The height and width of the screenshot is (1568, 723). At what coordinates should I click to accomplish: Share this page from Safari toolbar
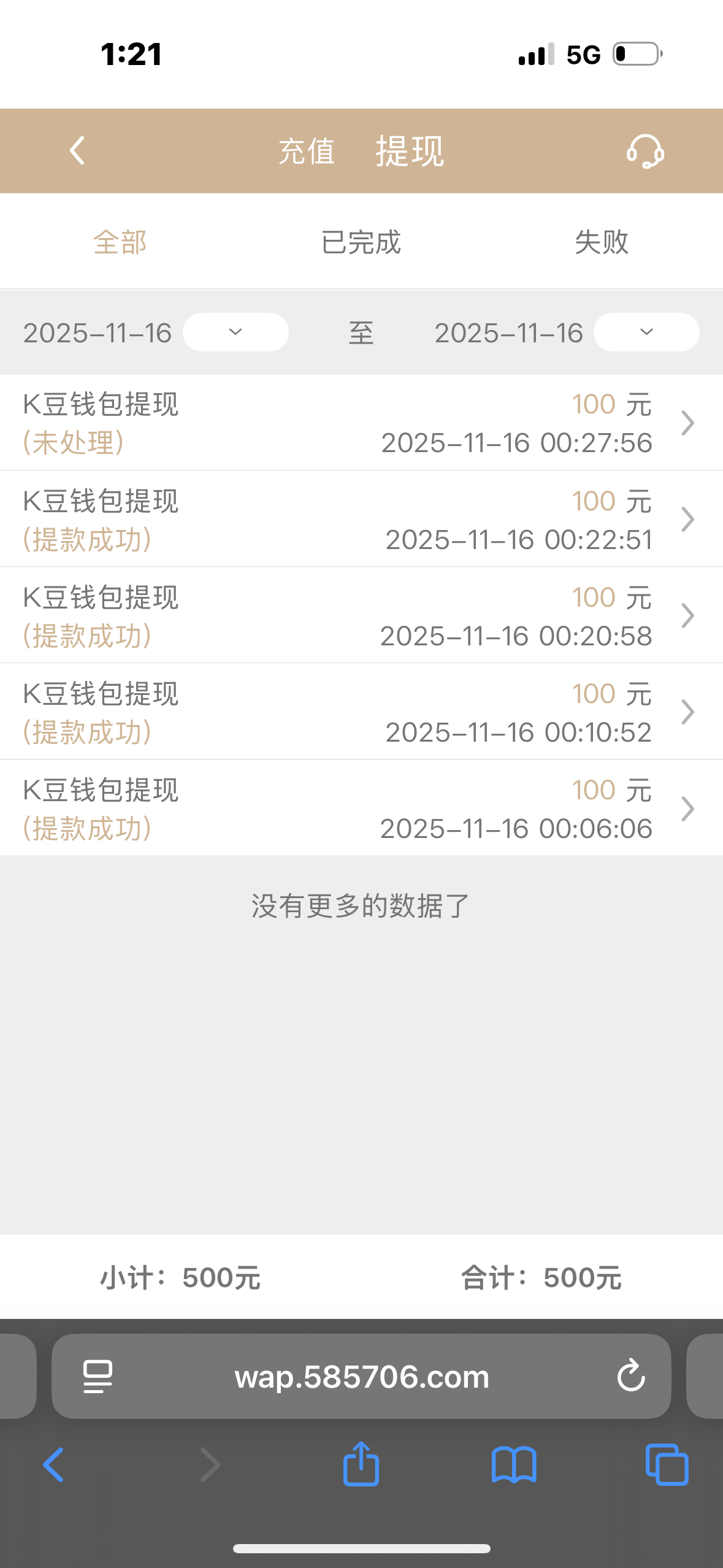point(361,1464)
